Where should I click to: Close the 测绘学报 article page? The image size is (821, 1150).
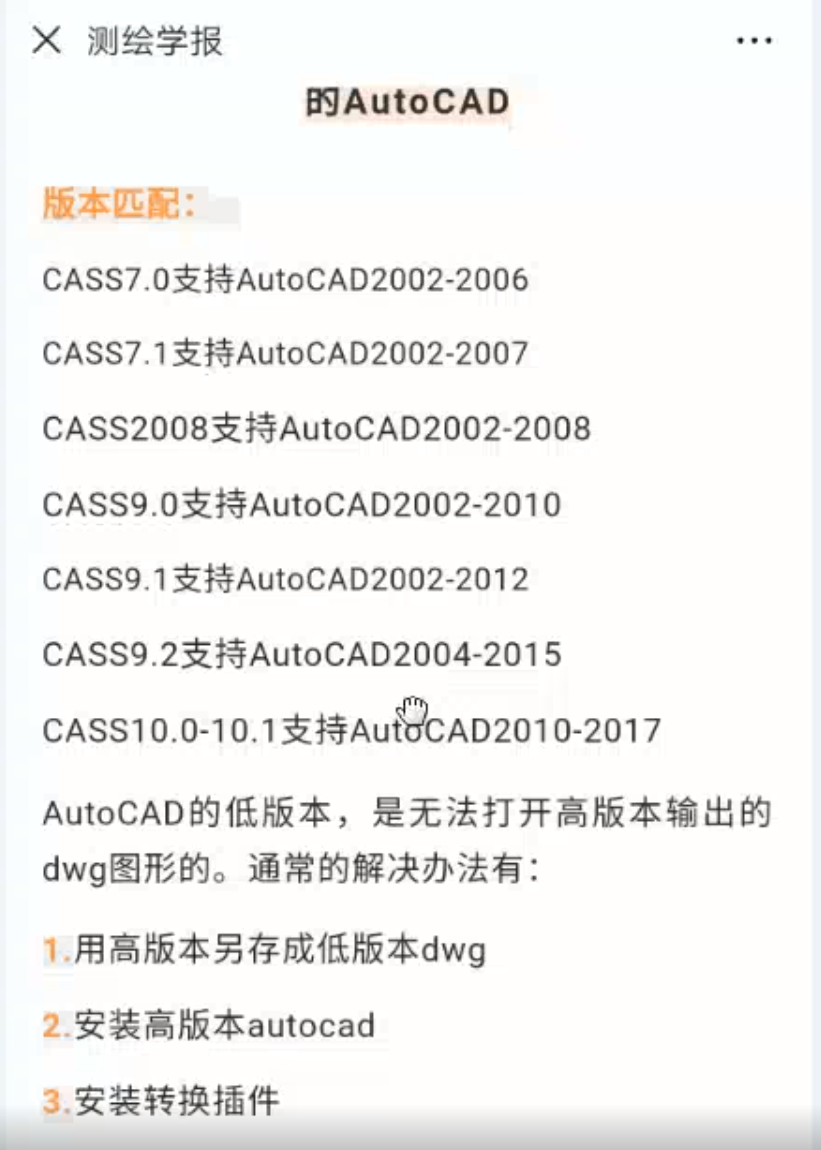pos(47,41)
